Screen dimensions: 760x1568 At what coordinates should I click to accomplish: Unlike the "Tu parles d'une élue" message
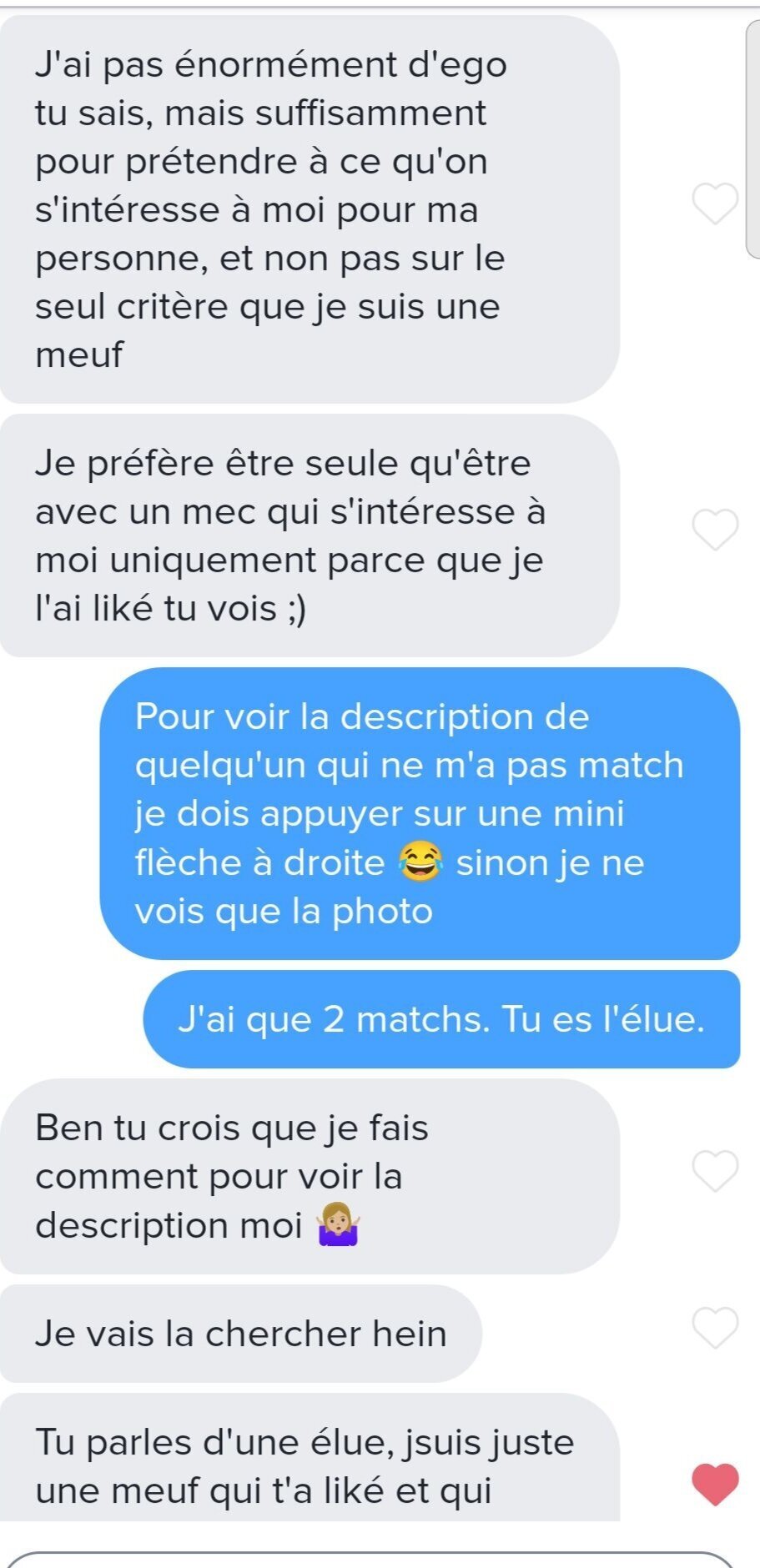[716, 1484]
